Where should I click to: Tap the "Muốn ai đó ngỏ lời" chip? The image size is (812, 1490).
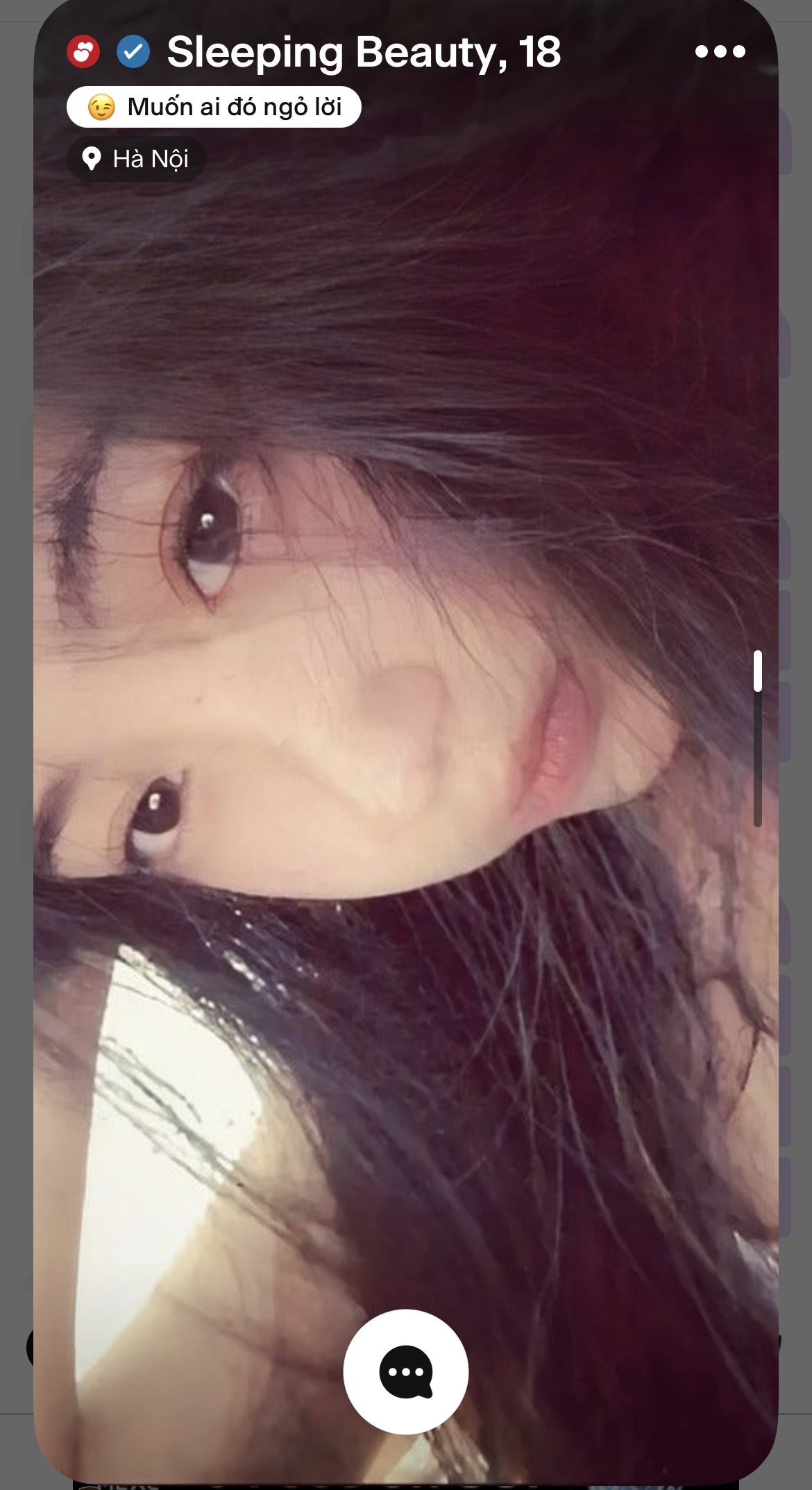pyautogui.click(x=214, y=107)
